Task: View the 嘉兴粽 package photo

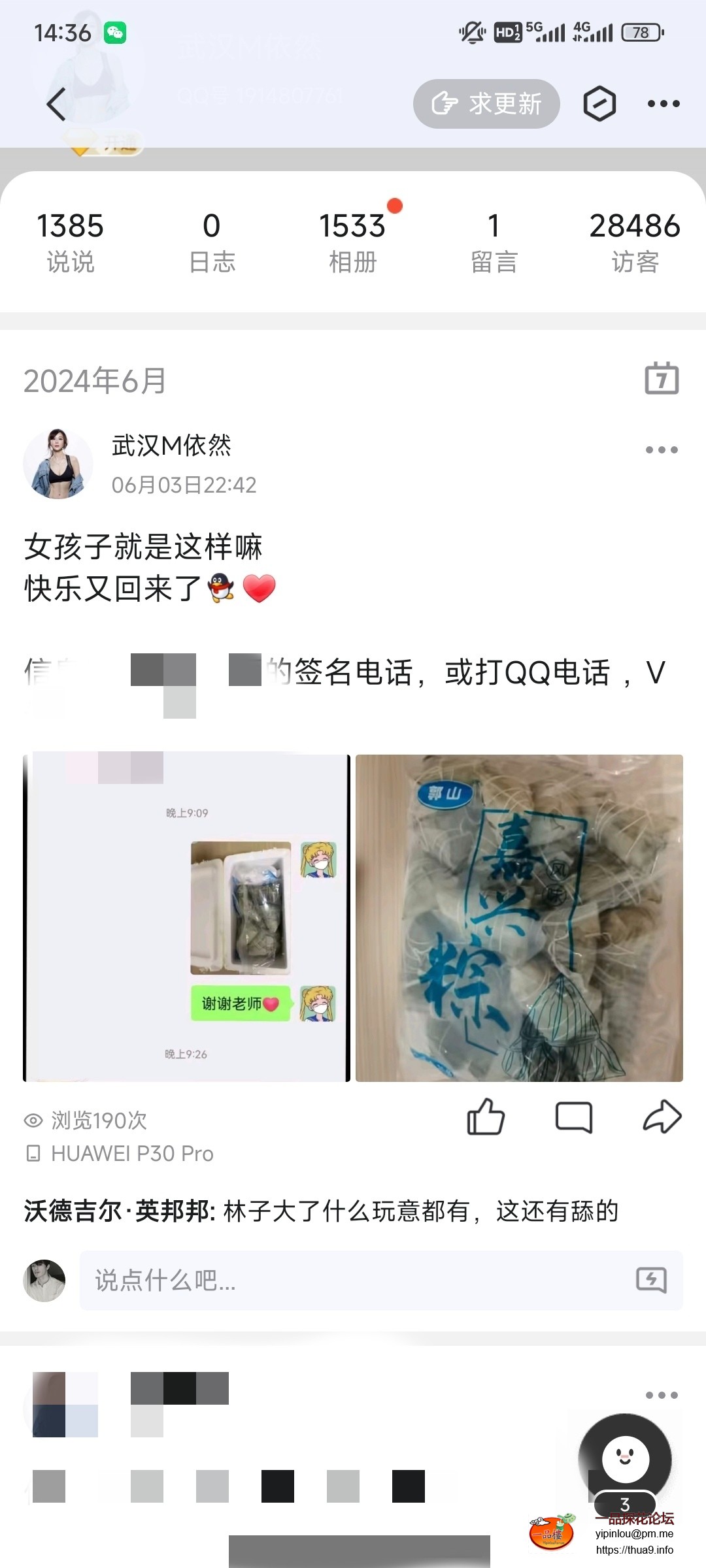Action: click(x=519, y=918)
